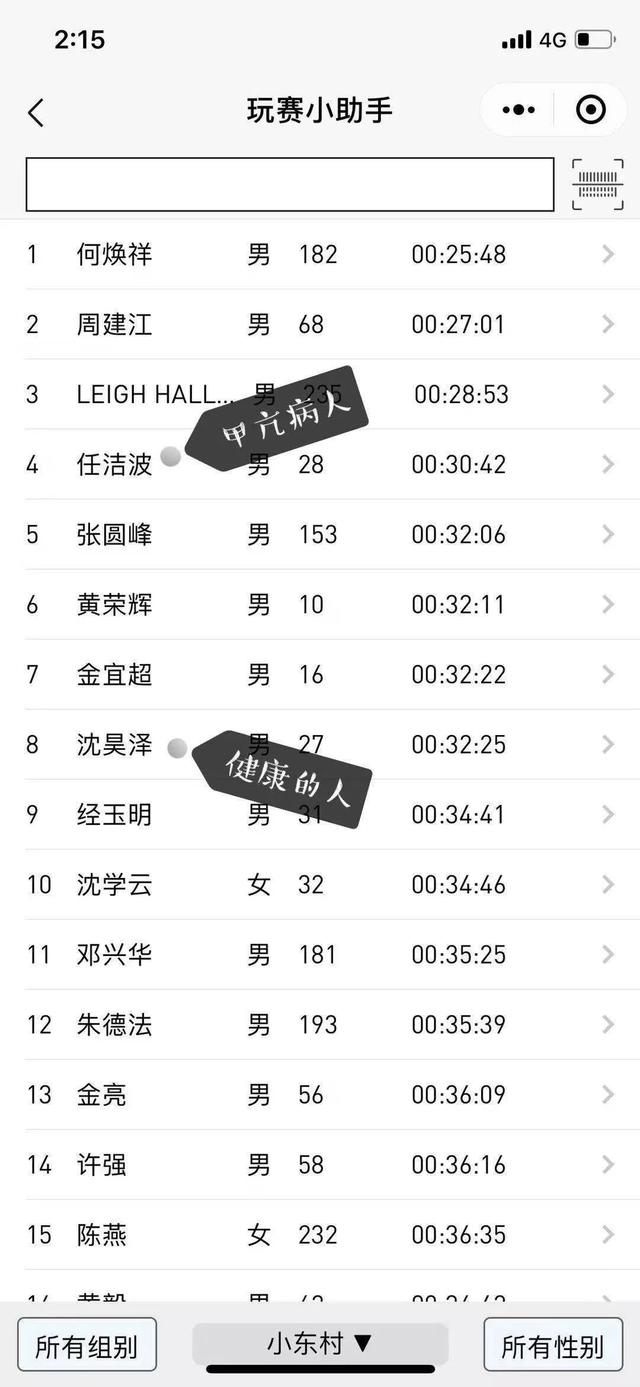
Task: Open 周建江's result row
Action: coord(320,325)
